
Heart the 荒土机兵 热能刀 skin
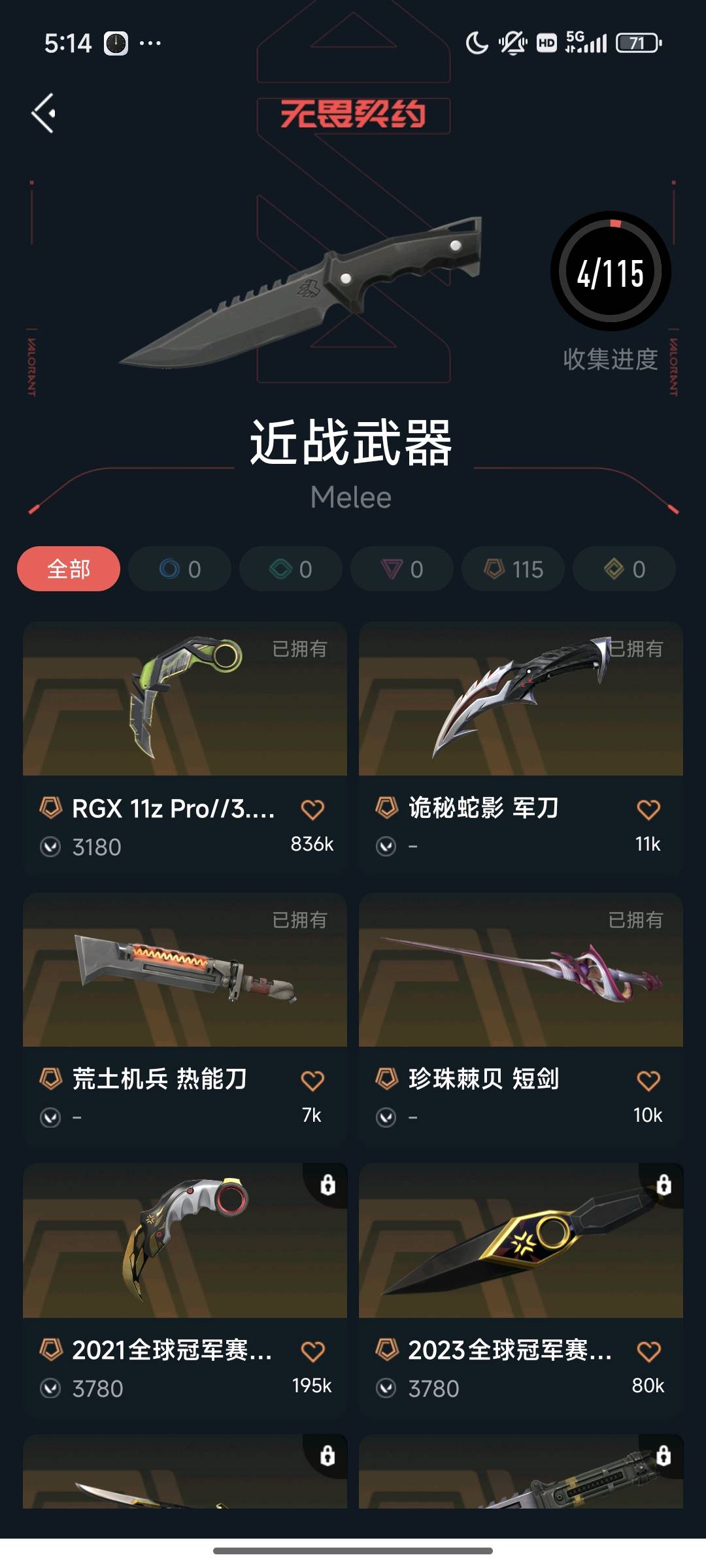point(312,1081)
